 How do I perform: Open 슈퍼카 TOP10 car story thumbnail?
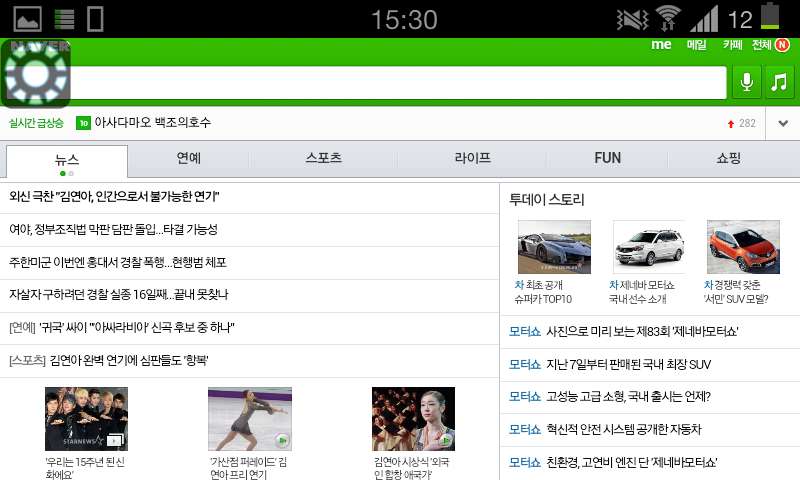click(553, 247)
